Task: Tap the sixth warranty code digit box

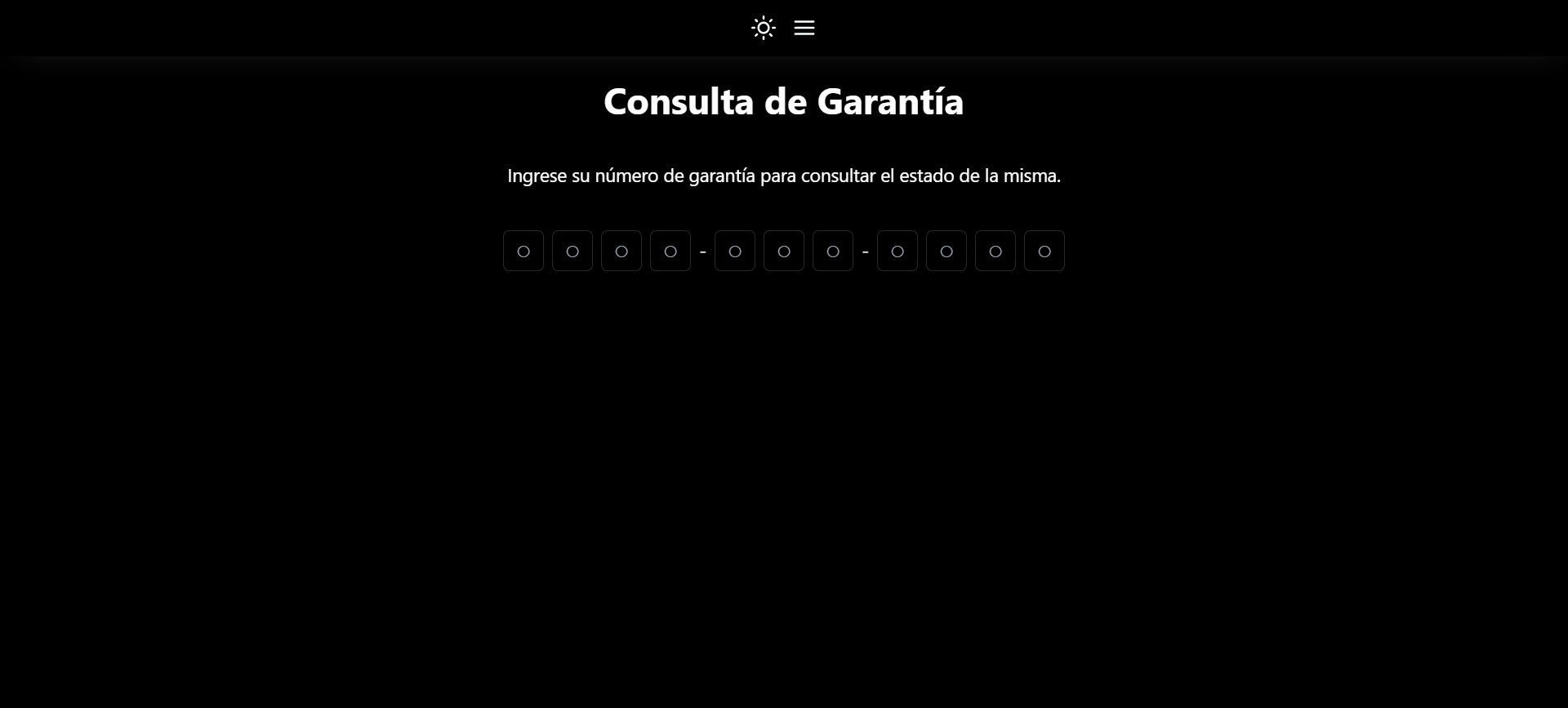Action: click(784, 251)
